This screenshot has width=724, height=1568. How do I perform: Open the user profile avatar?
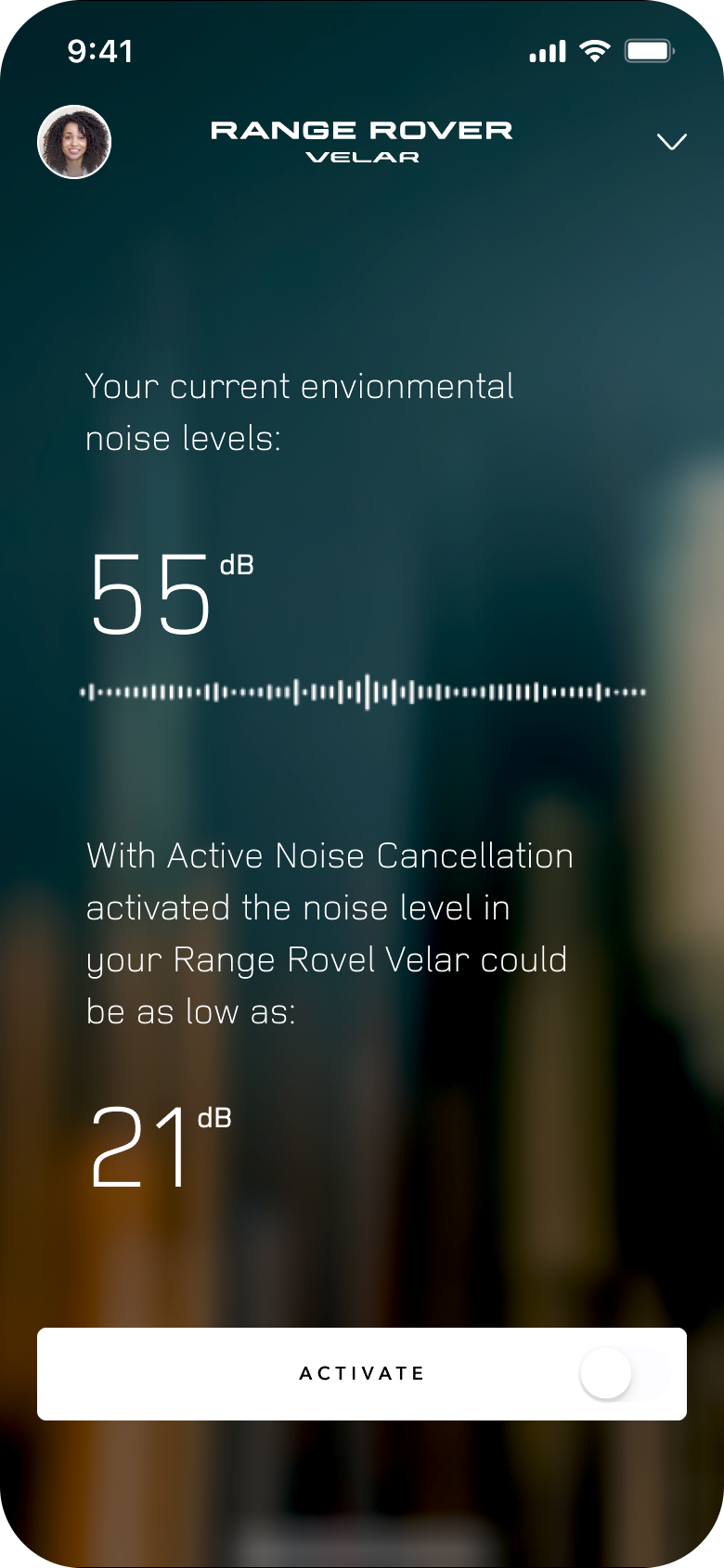pyautogui.click(x=74, y=142)
